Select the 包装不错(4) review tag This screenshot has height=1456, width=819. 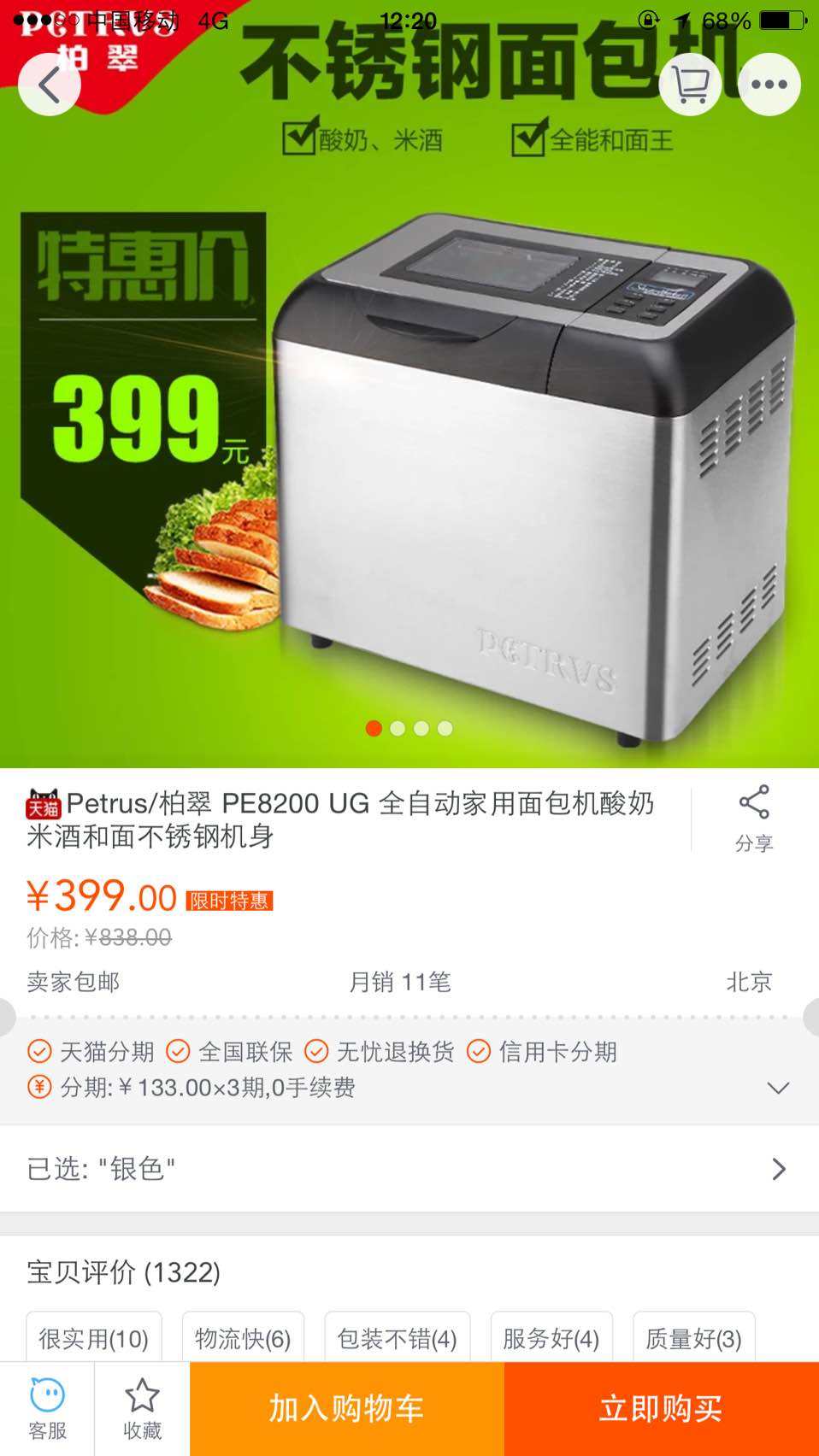pos(398,1338)
